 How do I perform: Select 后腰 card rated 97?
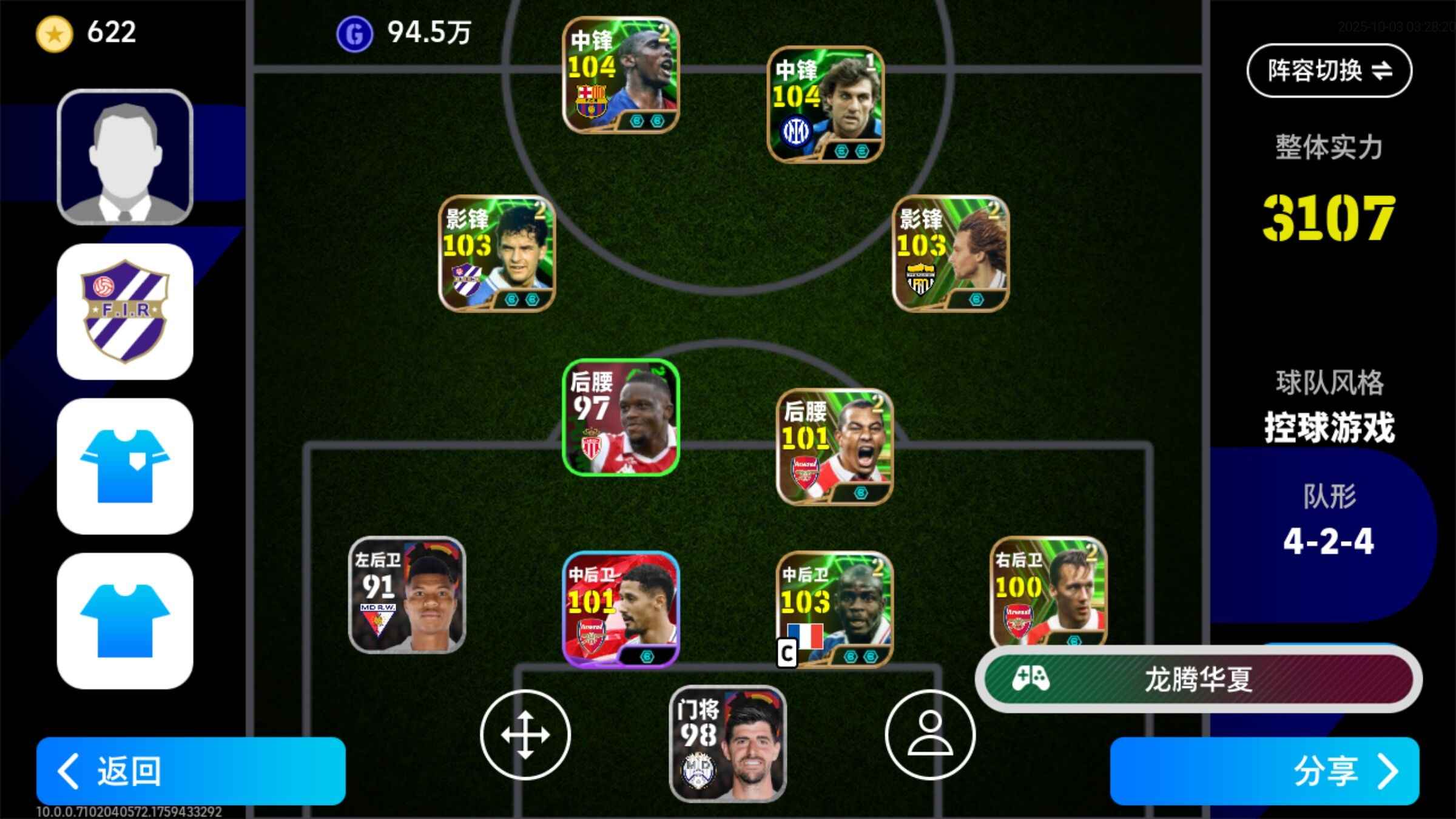621,417
